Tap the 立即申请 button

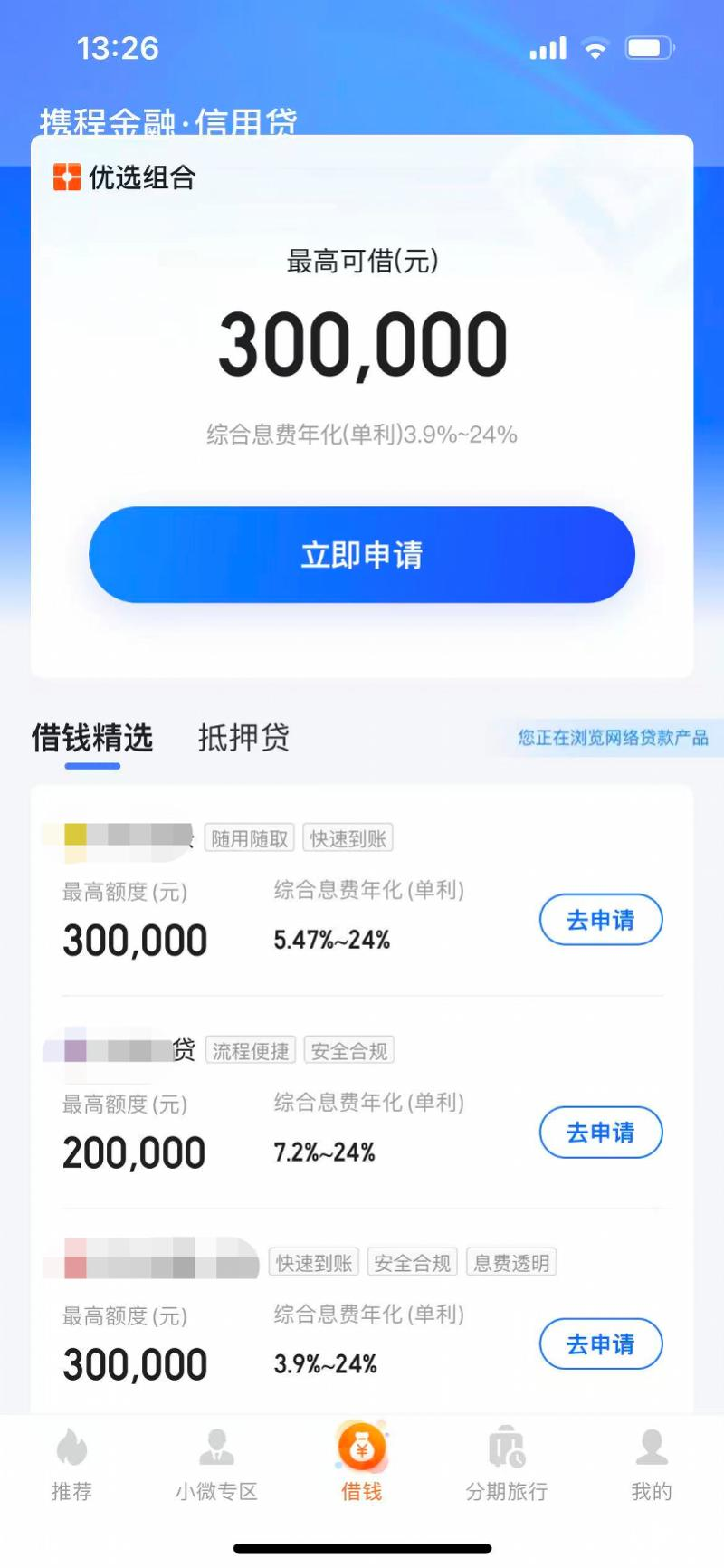[x=362, y=554]
